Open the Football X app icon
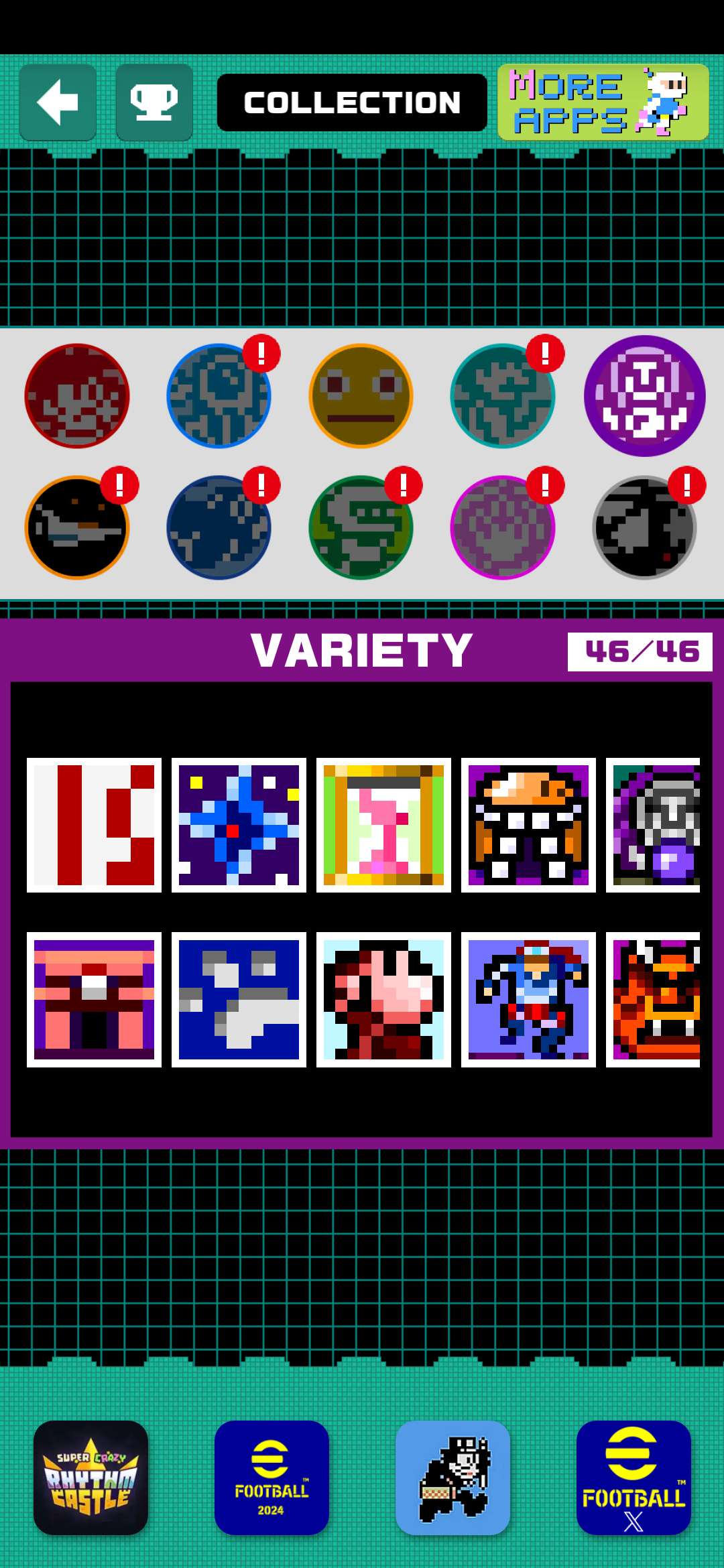This screenshot has width=724, height=1568. pyautogui.click(x=633, y=1478)
